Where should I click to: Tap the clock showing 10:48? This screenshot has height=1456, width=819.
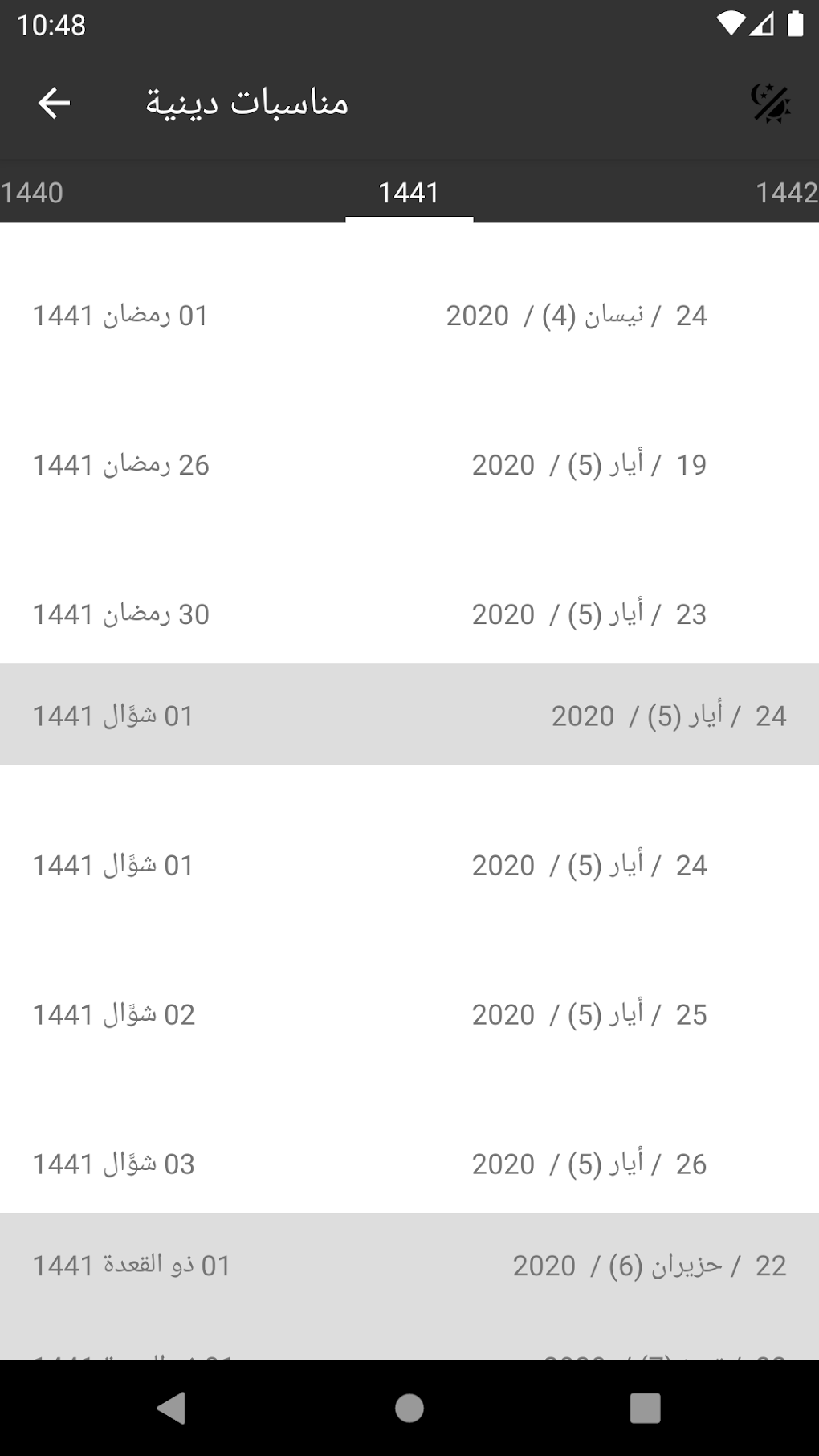tap(51, 24)
